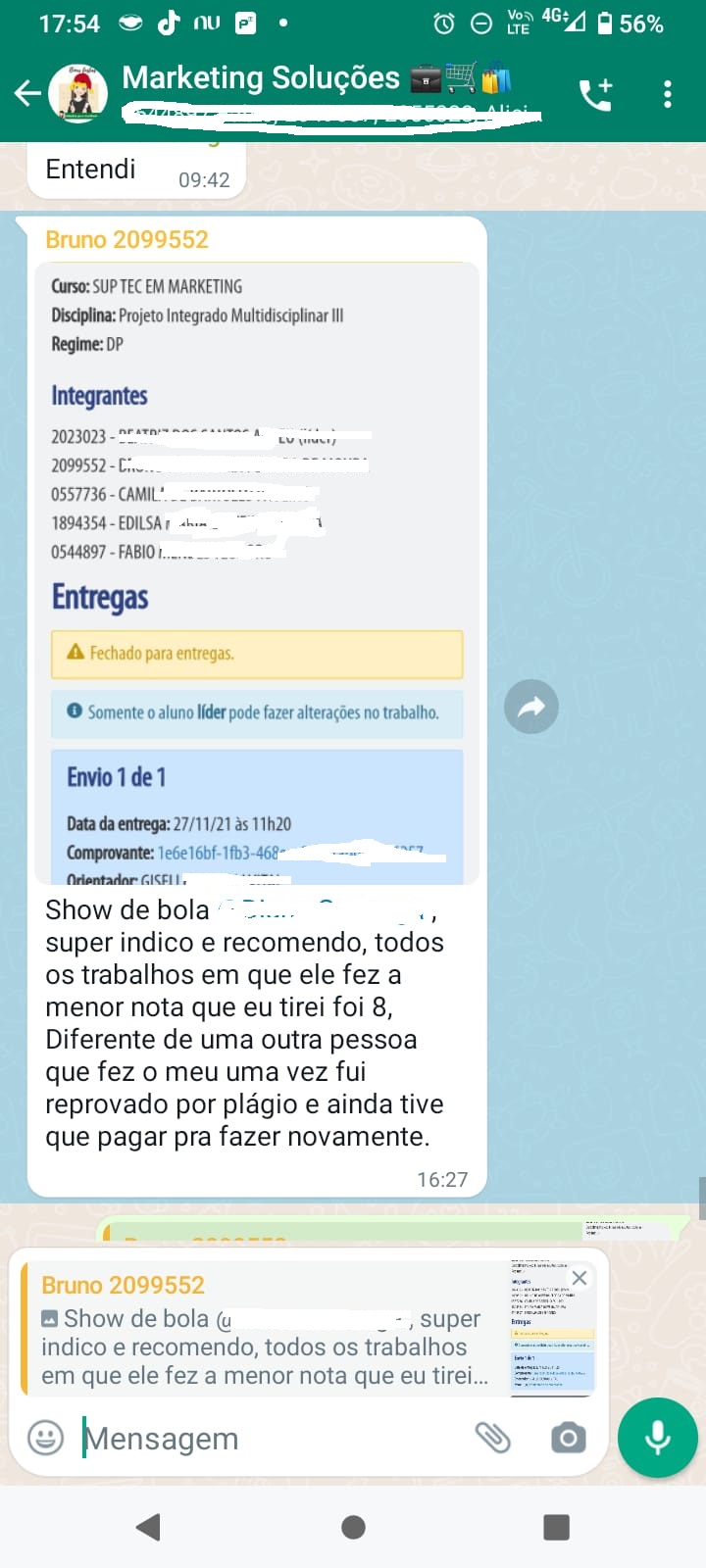Attach a file to the message

(493, 1438)
